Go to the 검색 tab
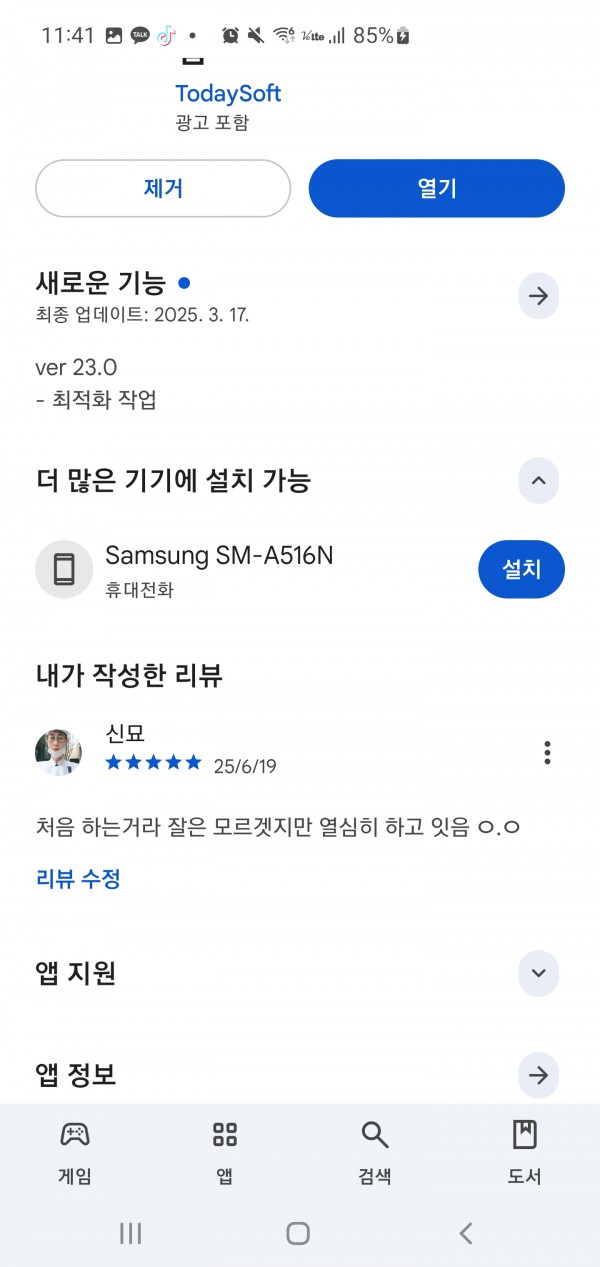The height and width of the screenshot is (1267, 600). coord(375,1152)
